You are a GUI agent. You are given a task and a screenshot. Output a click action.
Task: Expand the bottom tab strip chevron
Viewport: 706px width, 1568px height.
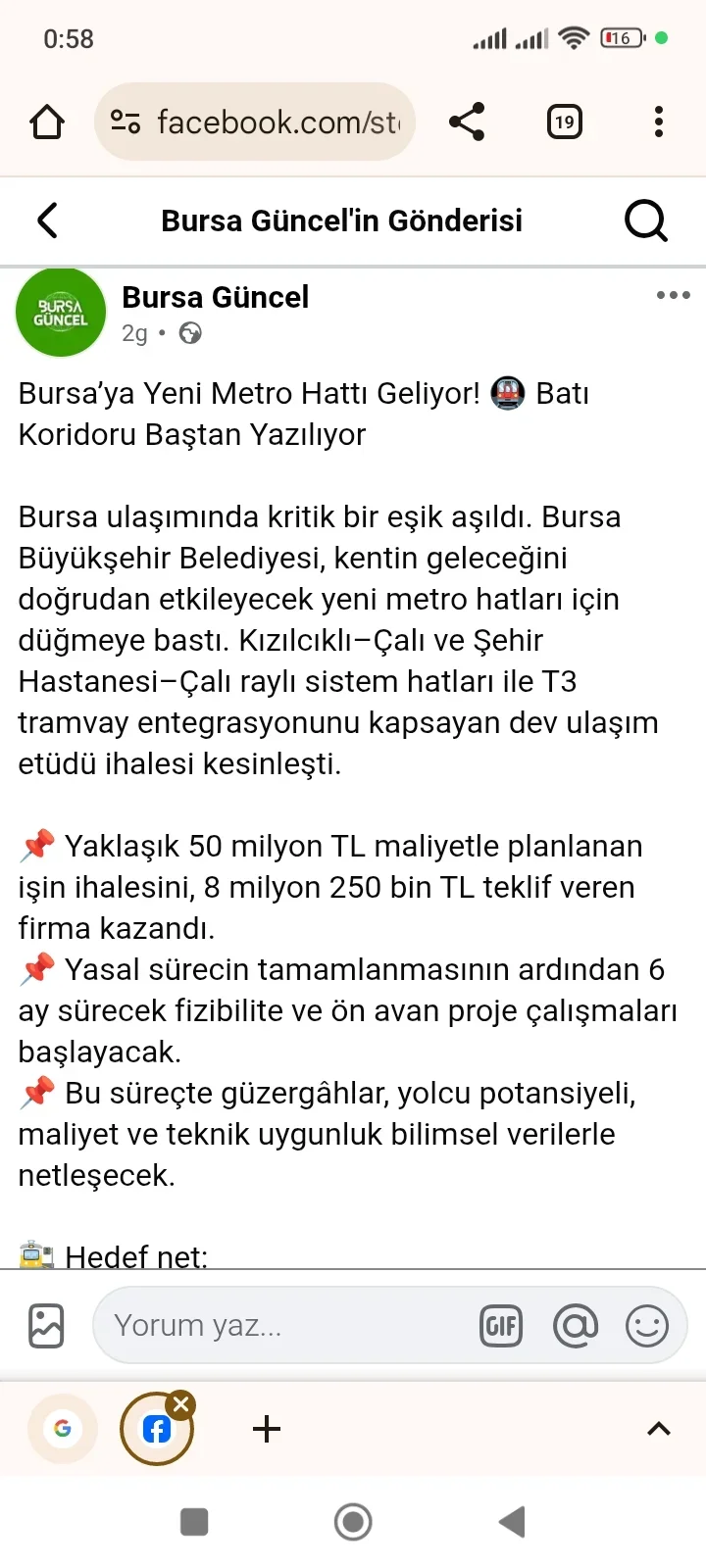click(659, 1429)
